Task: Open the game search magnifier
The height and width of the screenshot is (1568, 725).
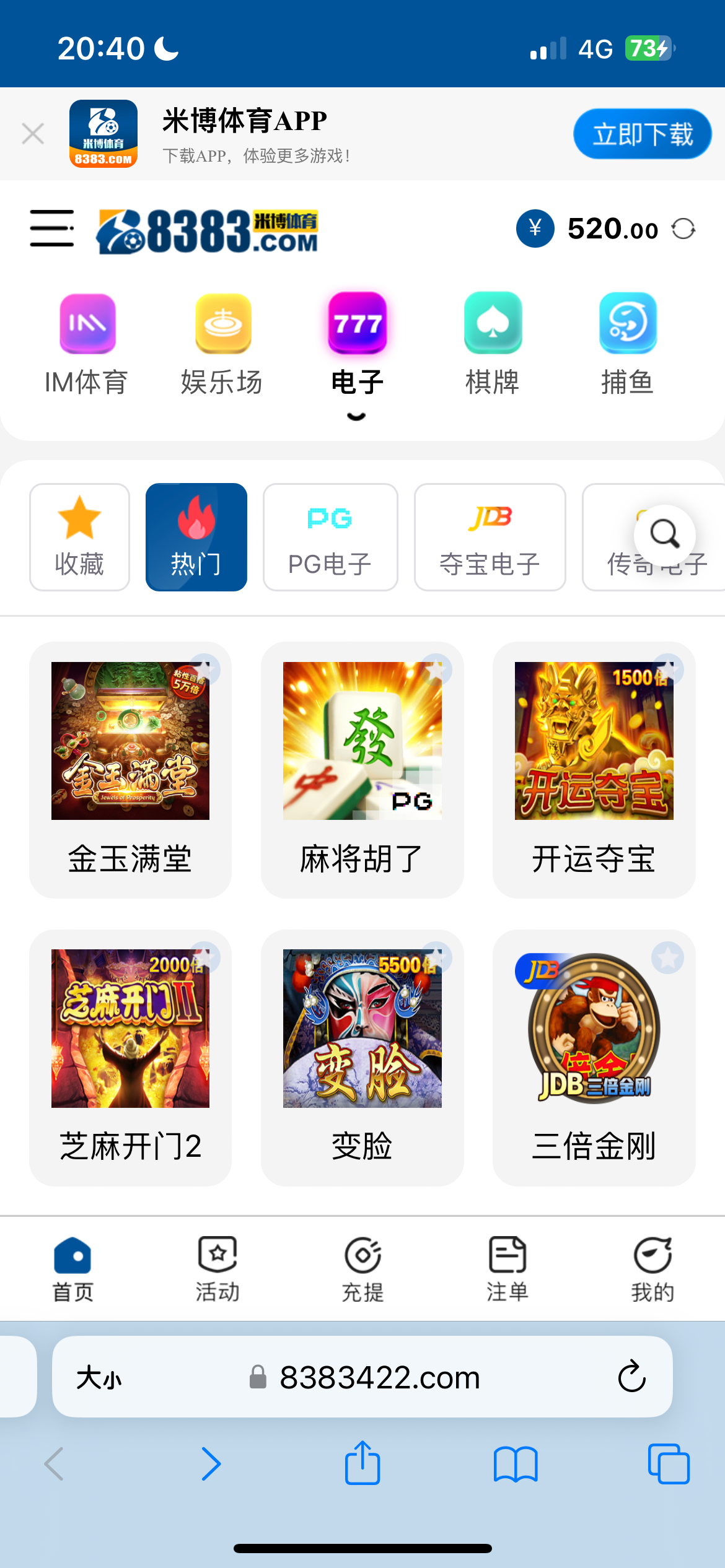Action: pyautogui.click(x=664, y=535)
